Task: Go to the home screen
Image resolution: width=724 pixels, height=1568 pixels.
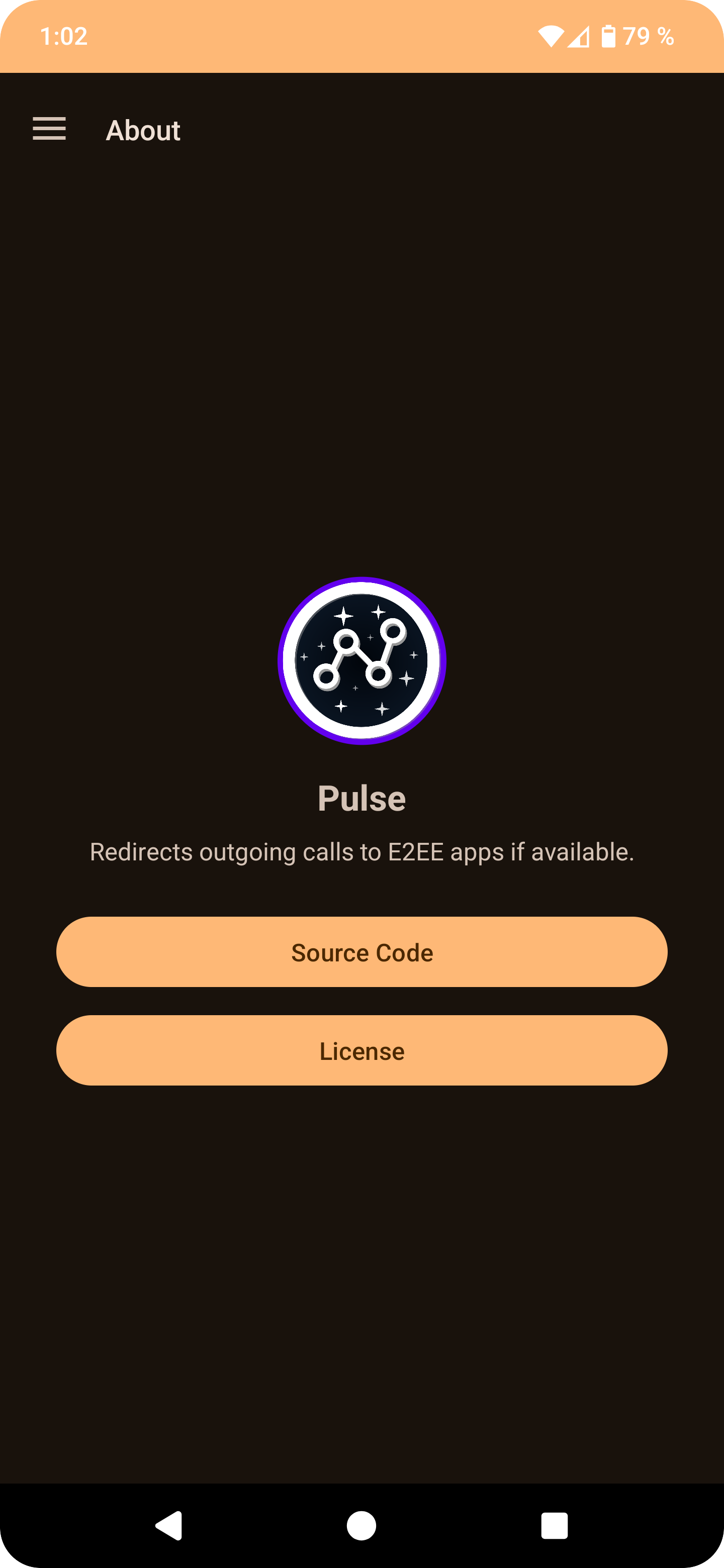Action: point(361,1526)
